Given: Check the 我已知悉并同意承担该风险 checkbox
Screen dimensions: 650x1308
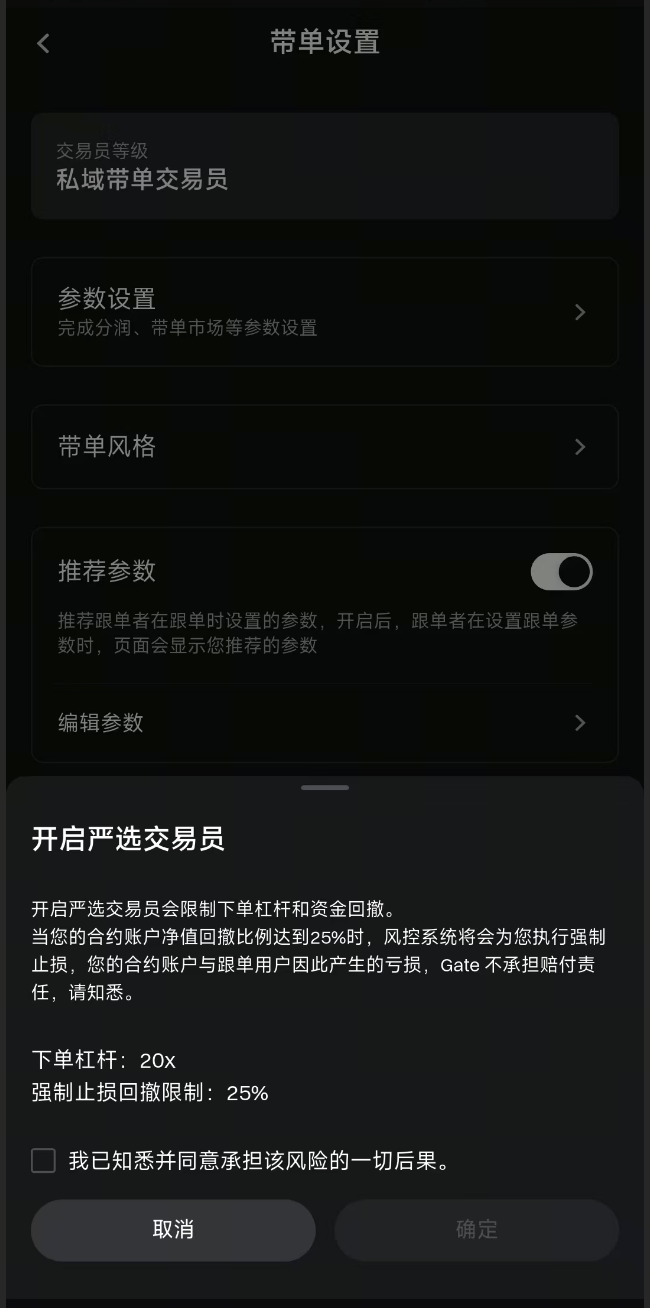Looking at the screenshot, I should coord(43,1160).
